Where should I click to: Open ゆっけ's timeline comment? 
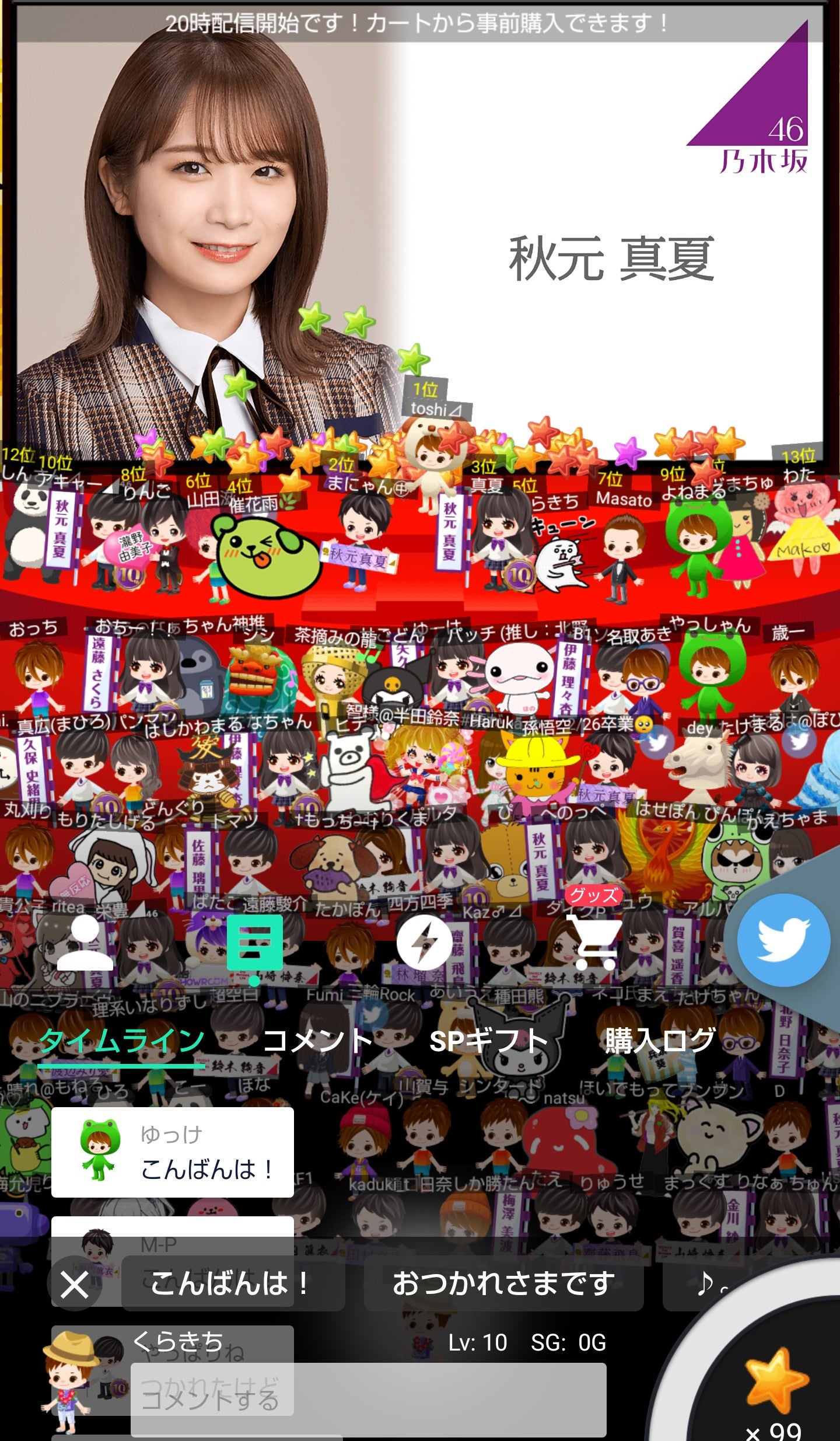(172, 1152)
